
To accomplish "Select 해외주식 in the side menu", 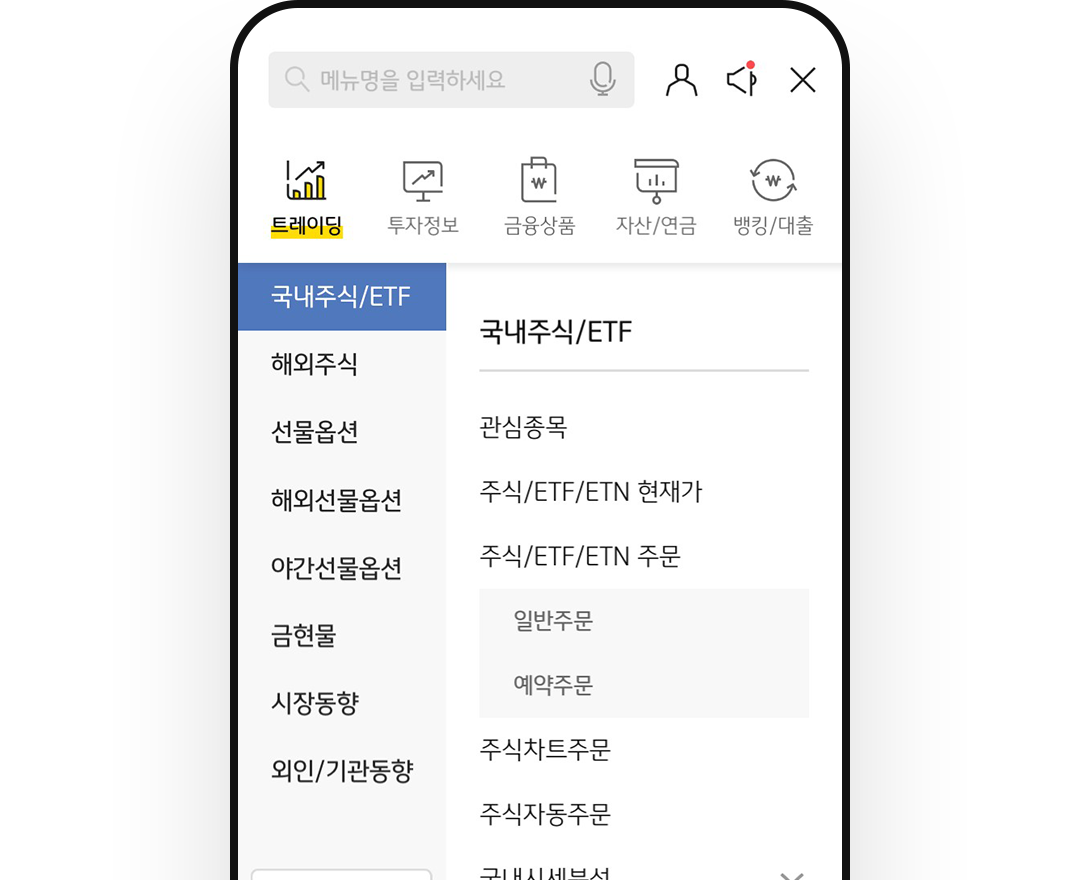I will click(314, 364).
